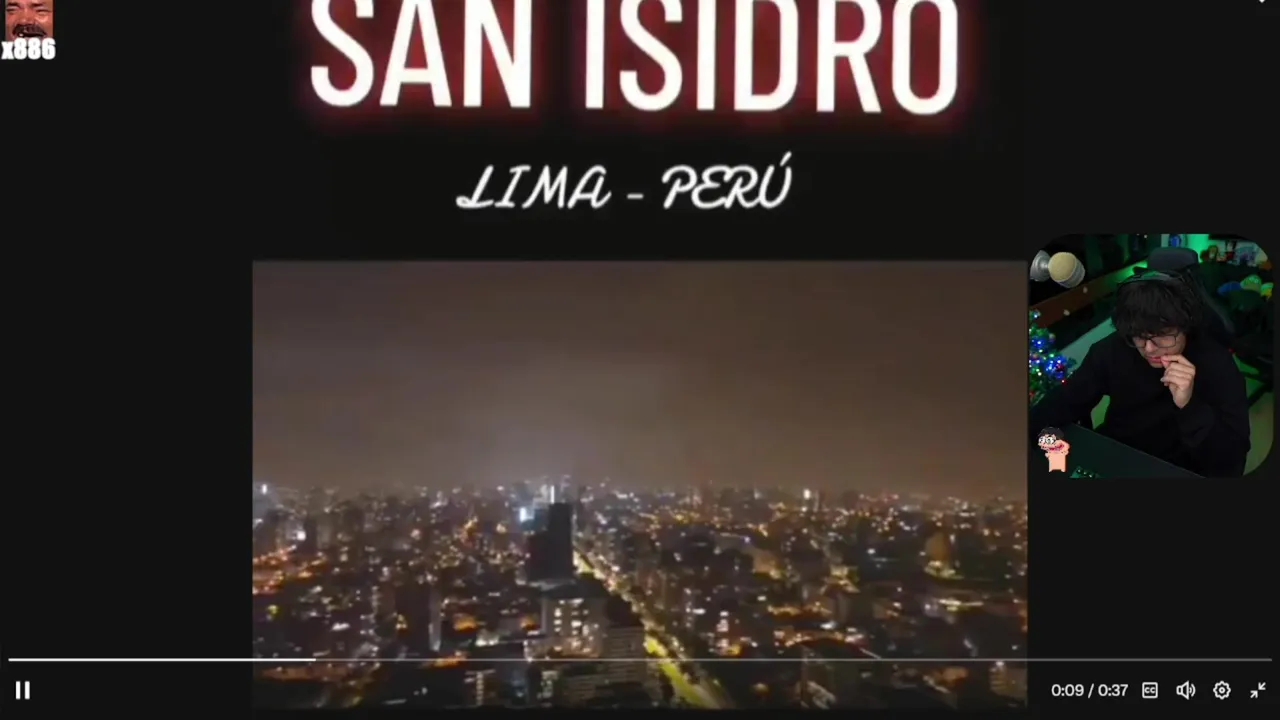Pause the playing video
This screenshot has width=1280, height=720.
click(22, 690)
